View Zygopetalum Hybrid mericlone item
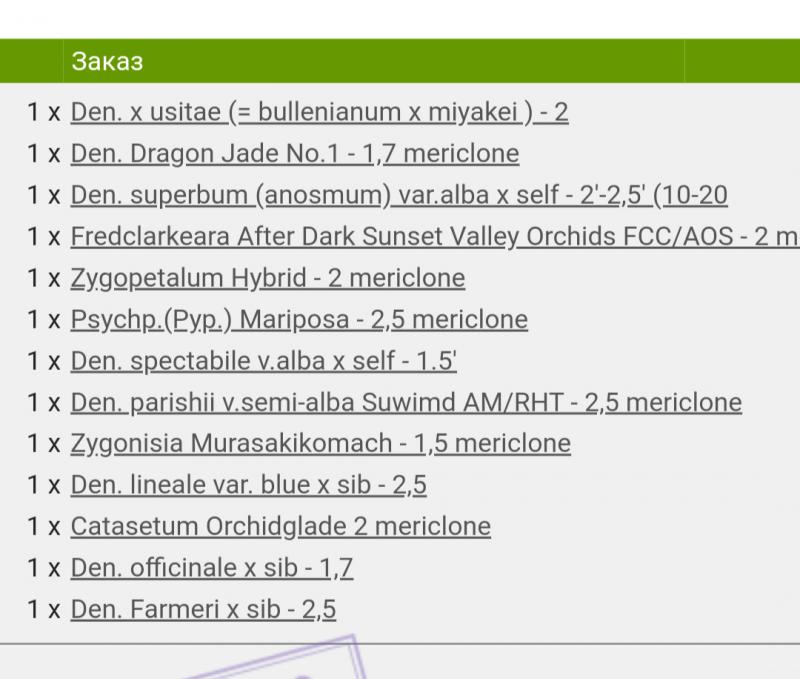Screen dimensions: 800x679 [x=267, y=278]
